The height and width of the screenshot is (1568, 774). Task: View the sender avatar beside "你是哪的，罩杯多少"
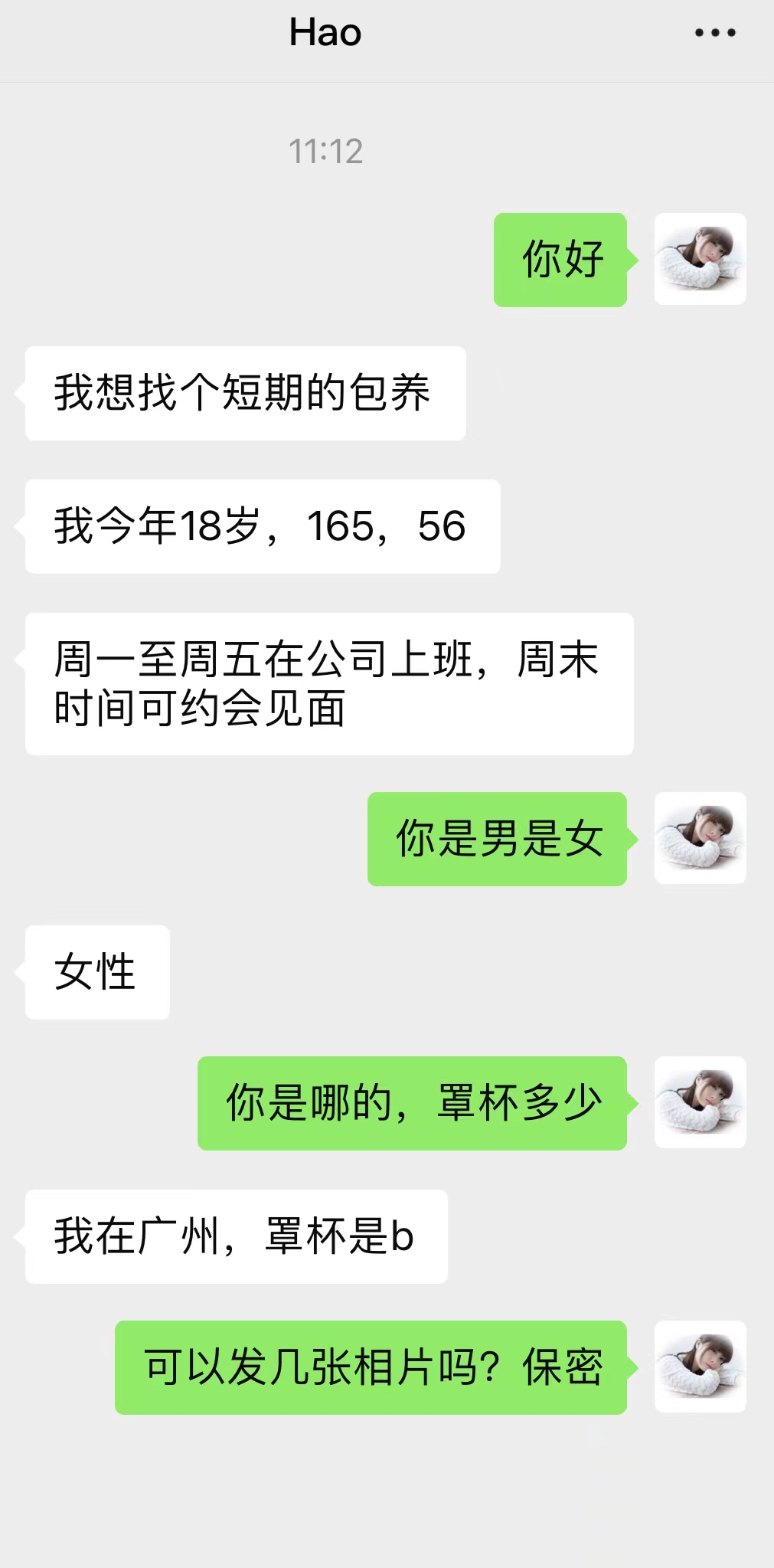click(700, 1102)
